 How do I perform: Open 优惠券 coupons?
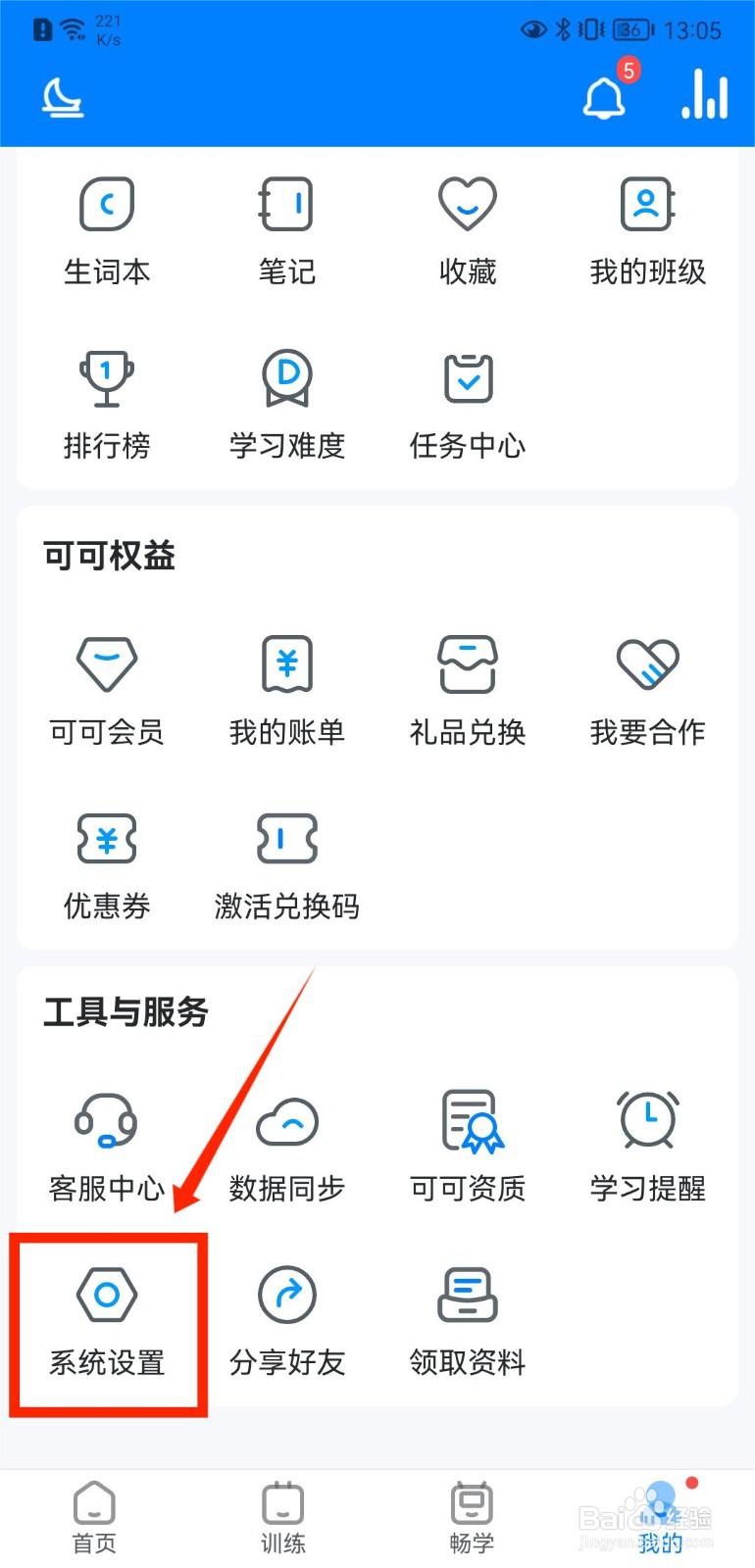point(106,864)
